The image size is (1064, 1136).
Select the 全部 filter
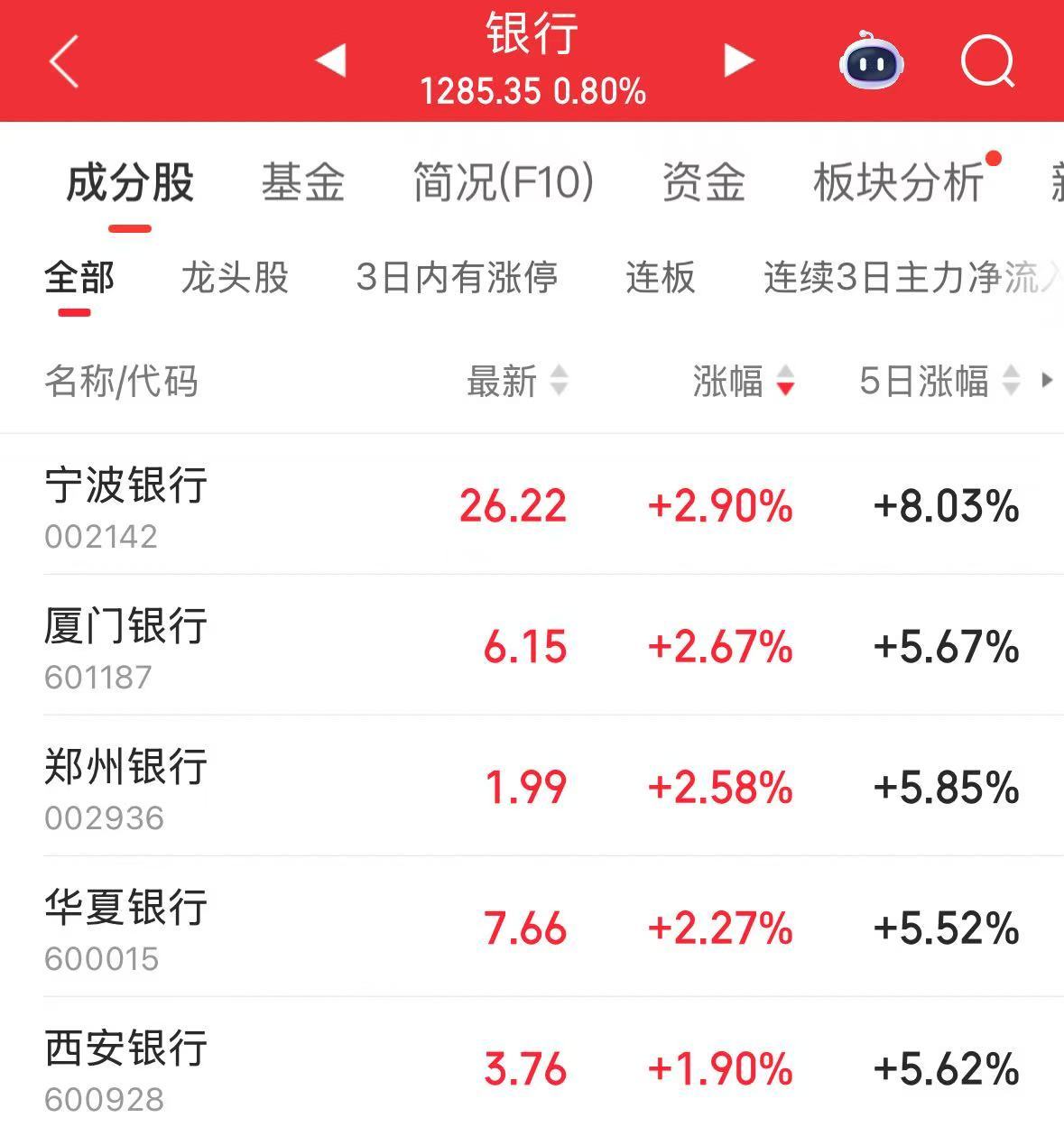pos(79,278)
